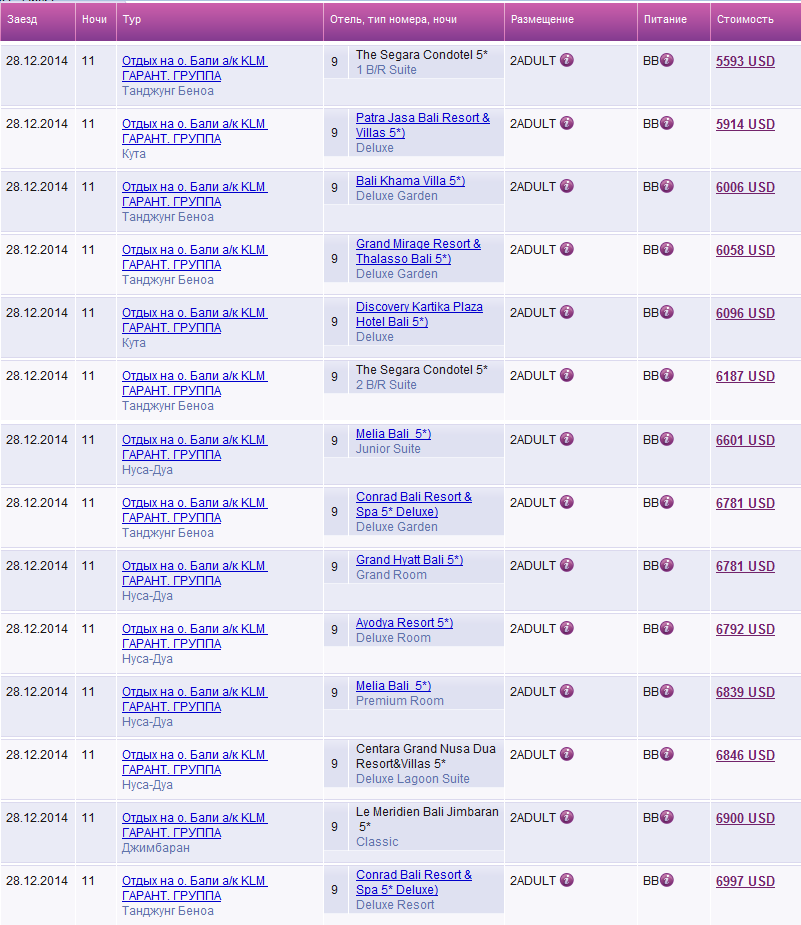Select the 6900 USD price link
Viewport: 801px width, 925px height.
pyautogui.click(x=745, y=818)
